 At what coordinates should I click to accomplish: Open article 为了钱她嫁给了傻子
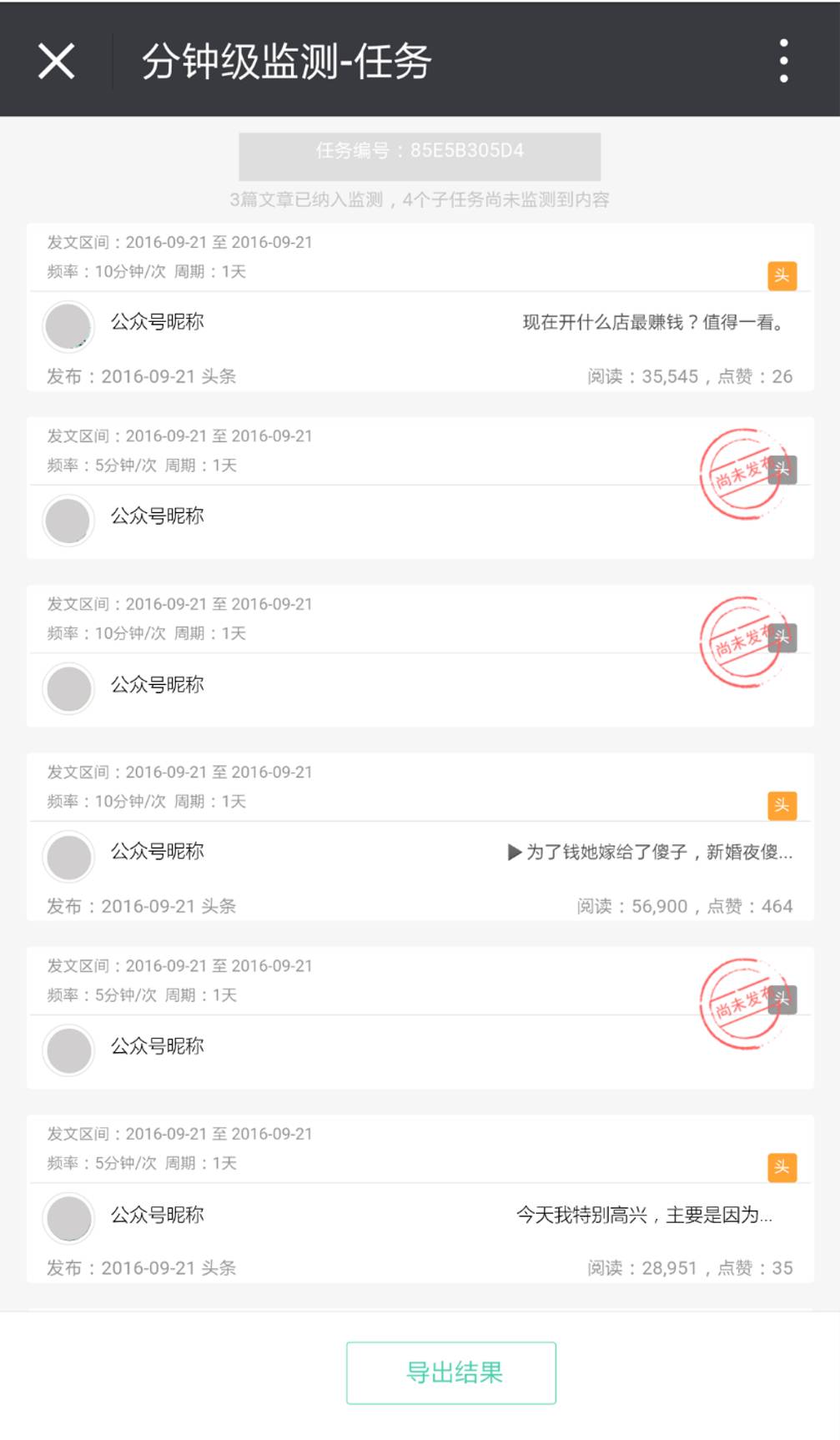[x=651, y=852]
